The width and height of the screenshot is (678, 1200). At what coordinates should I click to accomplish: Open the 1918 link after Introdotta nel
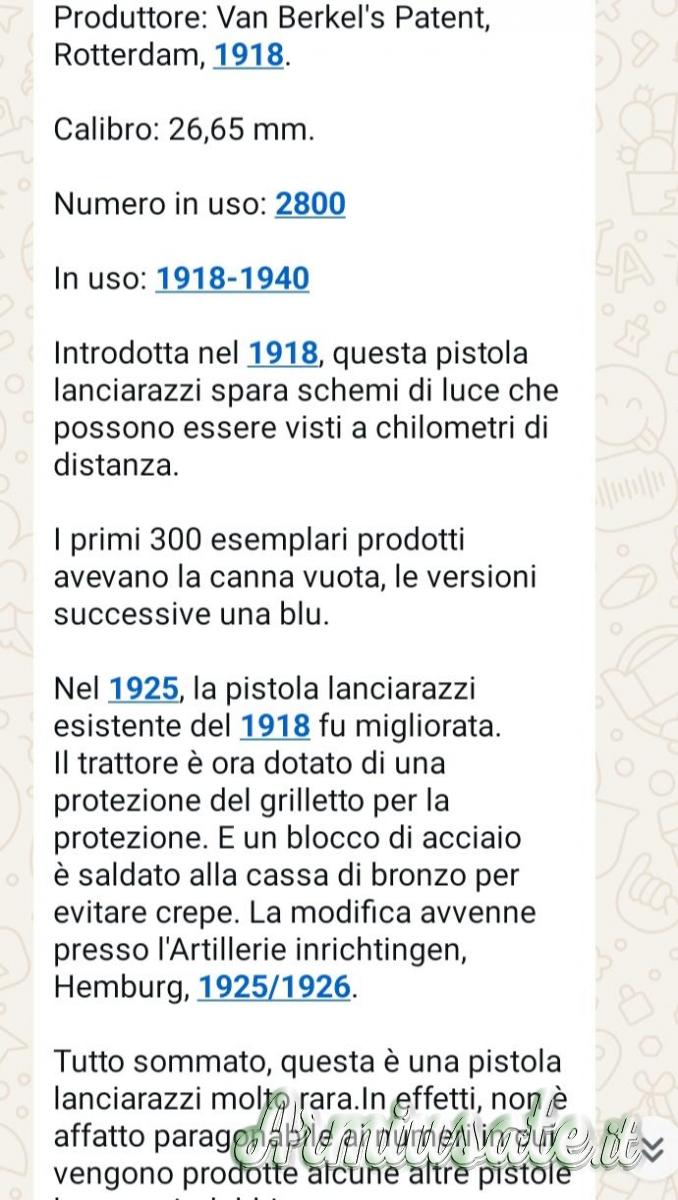[x=282, y=353]
